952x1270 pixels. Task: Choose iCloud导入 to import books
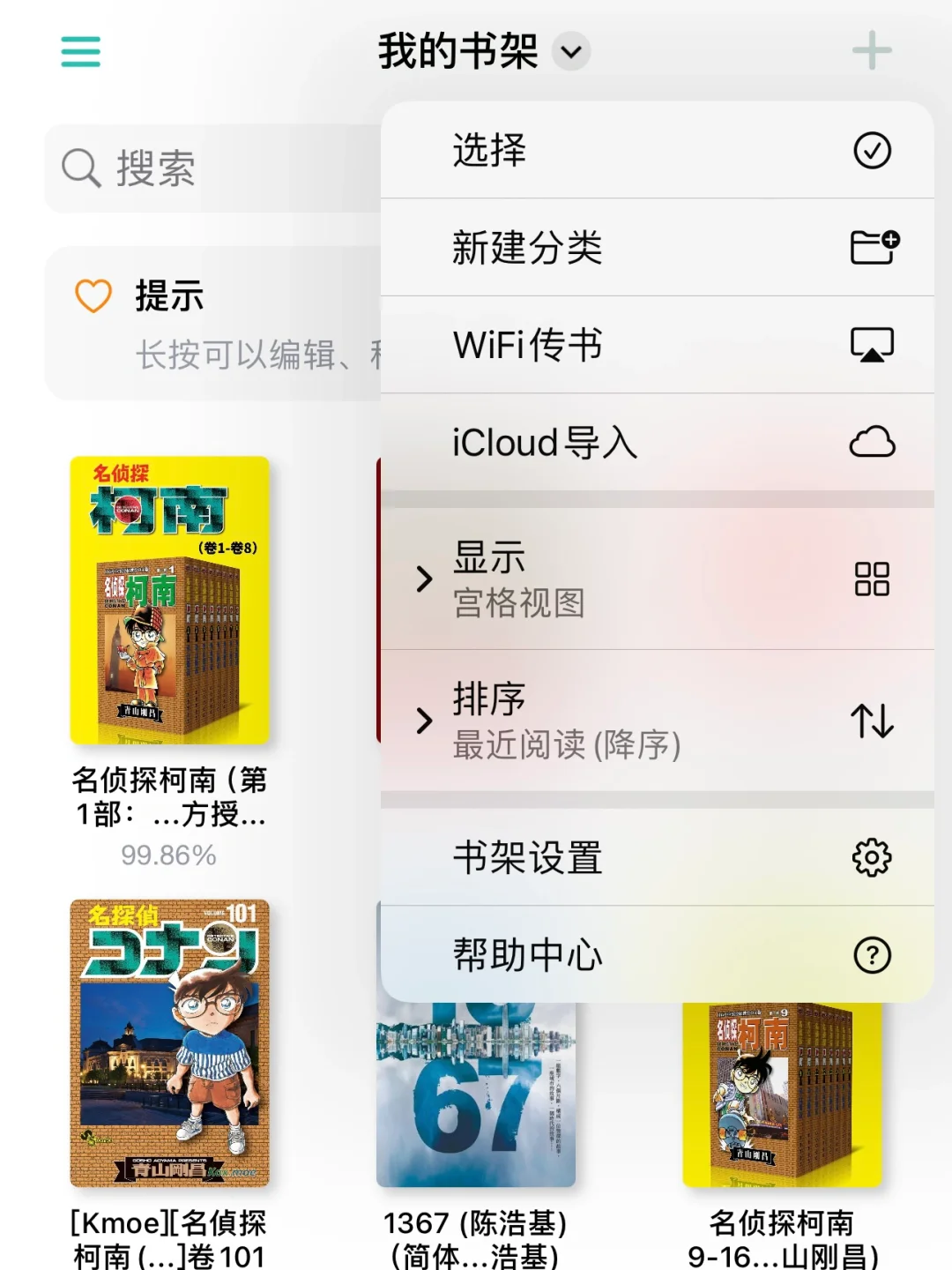tap(657, 443)
